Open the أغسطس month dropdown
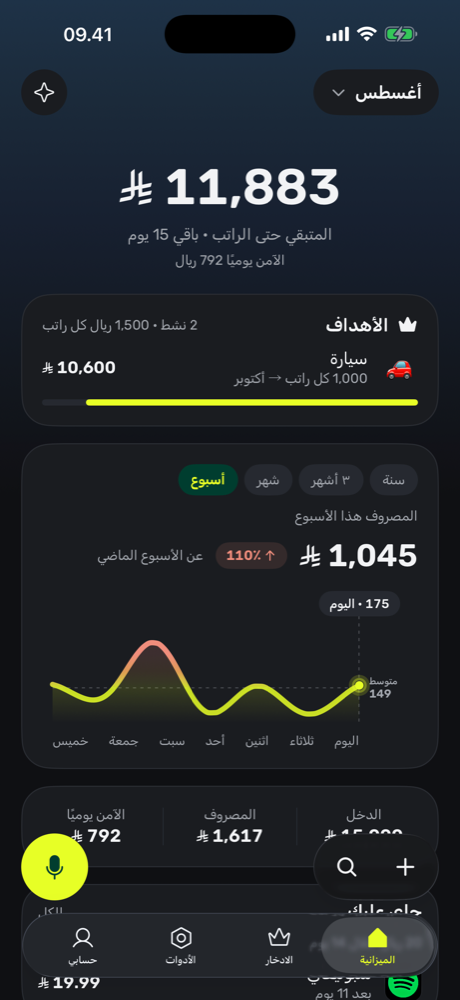Viewport: 460px width, 1000px height. pyautogui.click(x=376, y=92)
